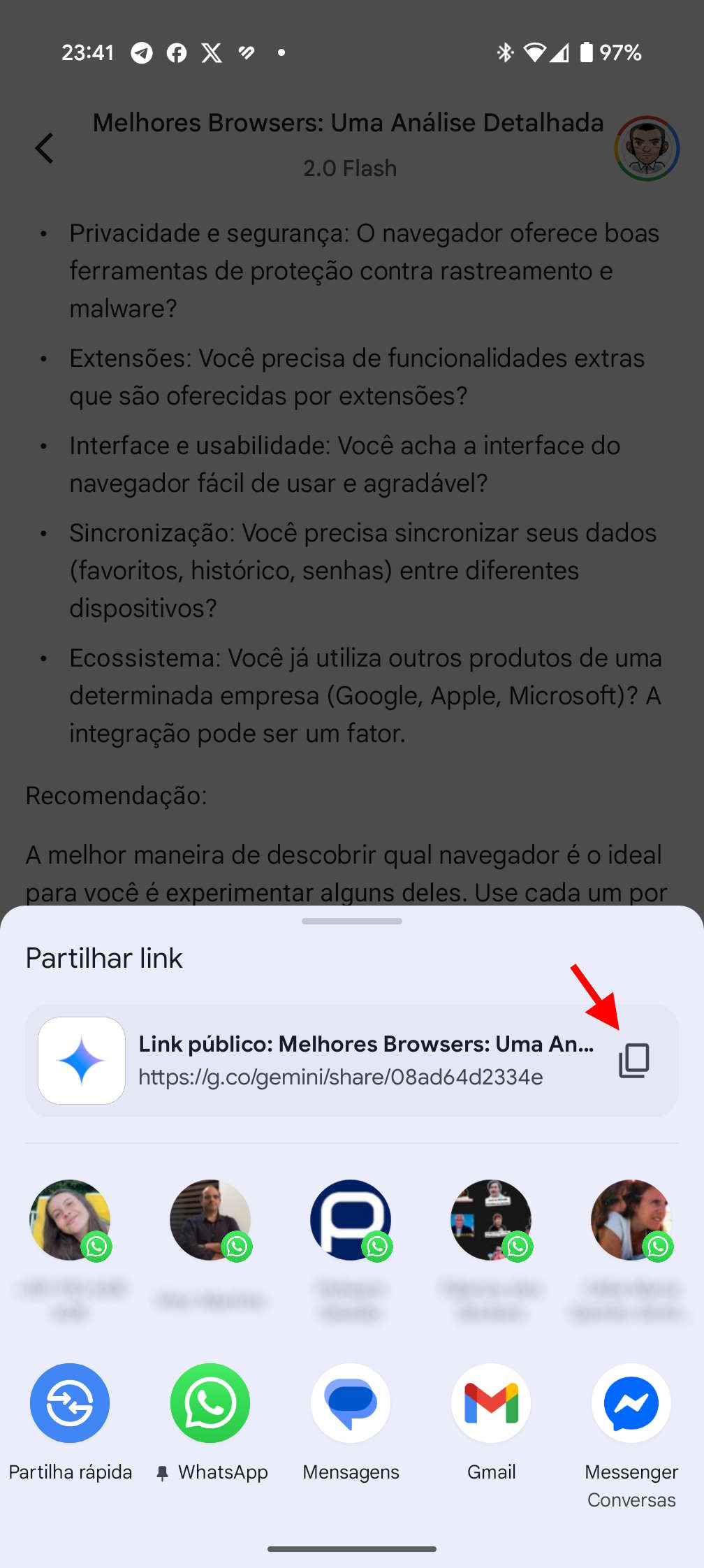Open Messenger Conversas to share

coord(631,1403)
